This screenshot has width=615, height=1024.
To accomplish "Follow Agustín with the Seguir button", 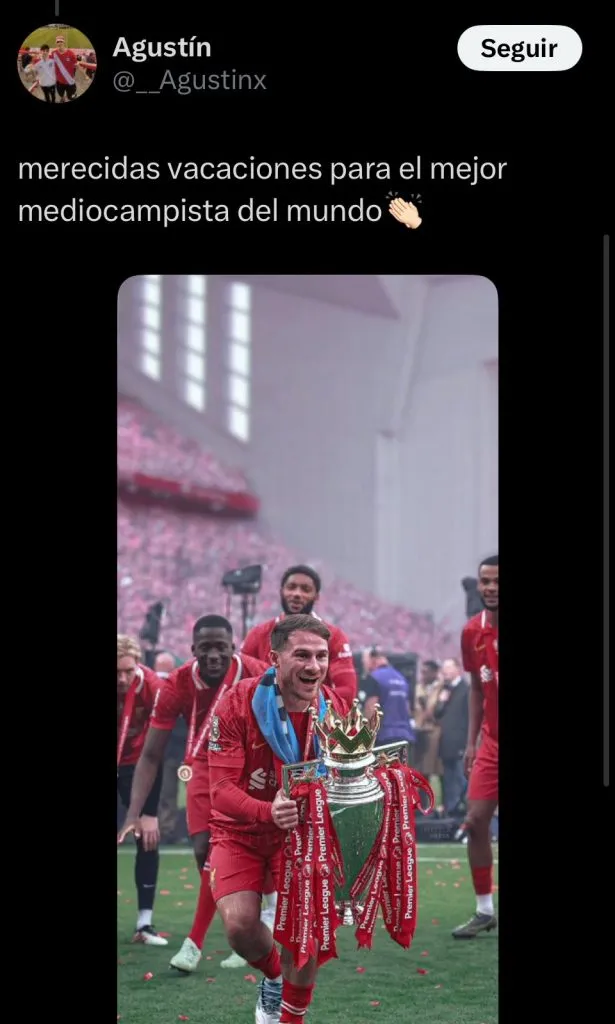I will coord(519,48).
